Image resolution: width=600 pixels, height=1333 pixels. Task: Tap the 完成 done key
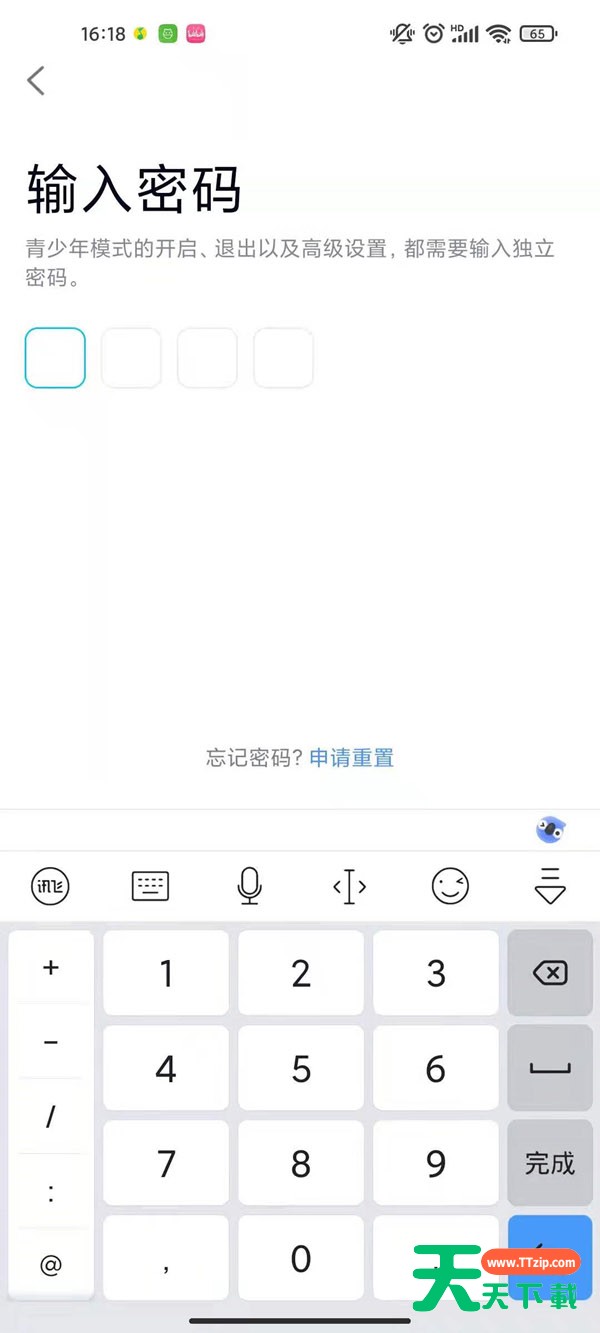tap(550, 1163)
